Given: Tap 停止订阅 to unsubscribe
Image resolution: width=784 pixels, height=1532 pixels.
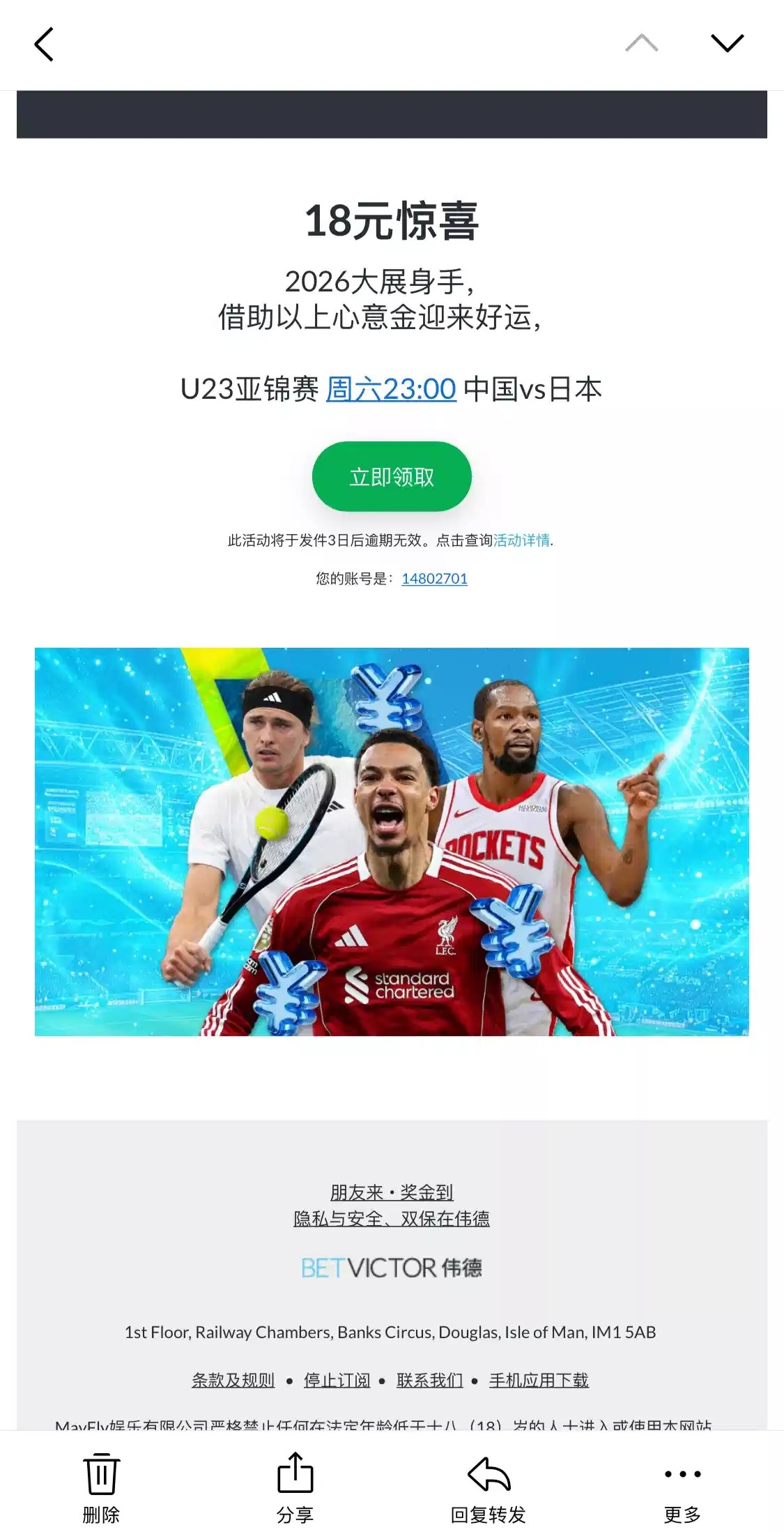Looking at the screenshot, I should pos(337,1380).
